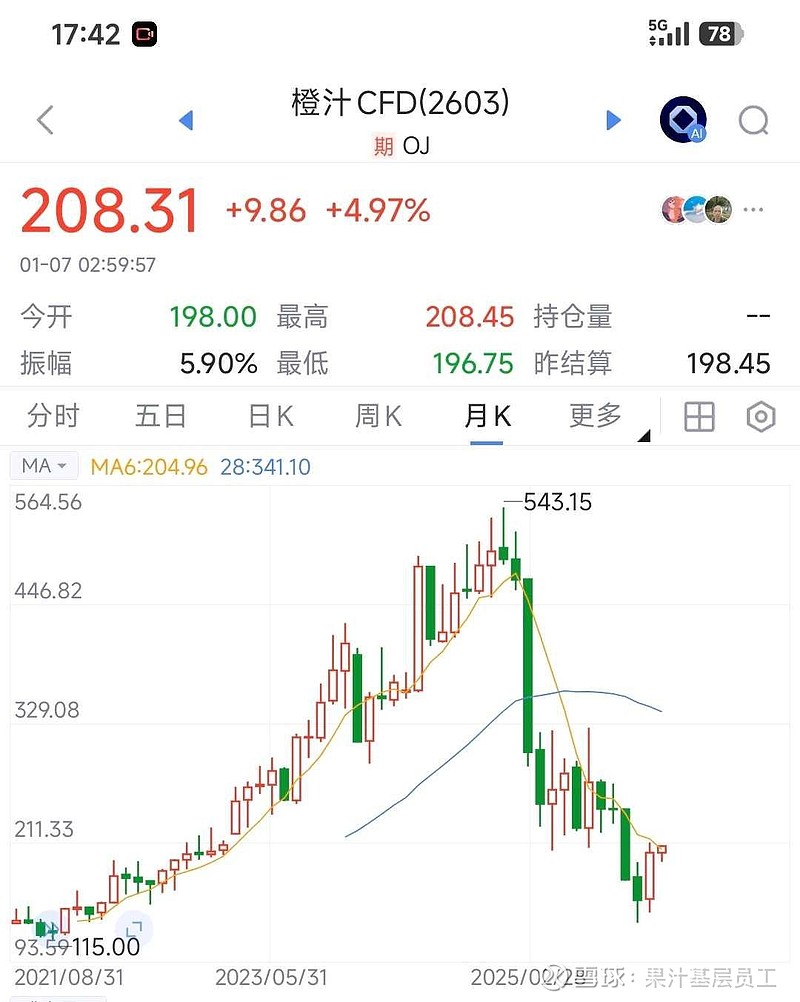800x1002 pixels.
Task: Tap the expand chart icon
Action: tap(133, 929)
